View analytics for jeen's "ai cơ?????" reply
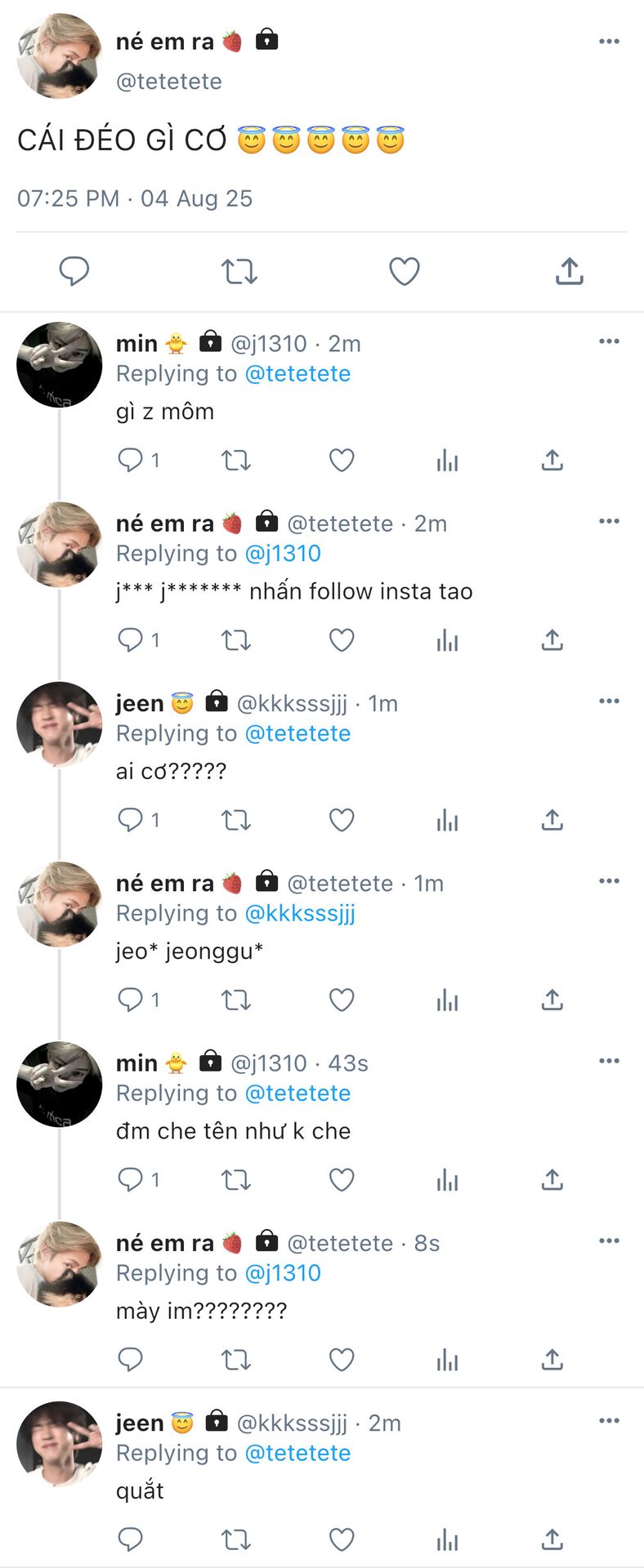This screenshot has height=1568, width=644. pos(447,820)
